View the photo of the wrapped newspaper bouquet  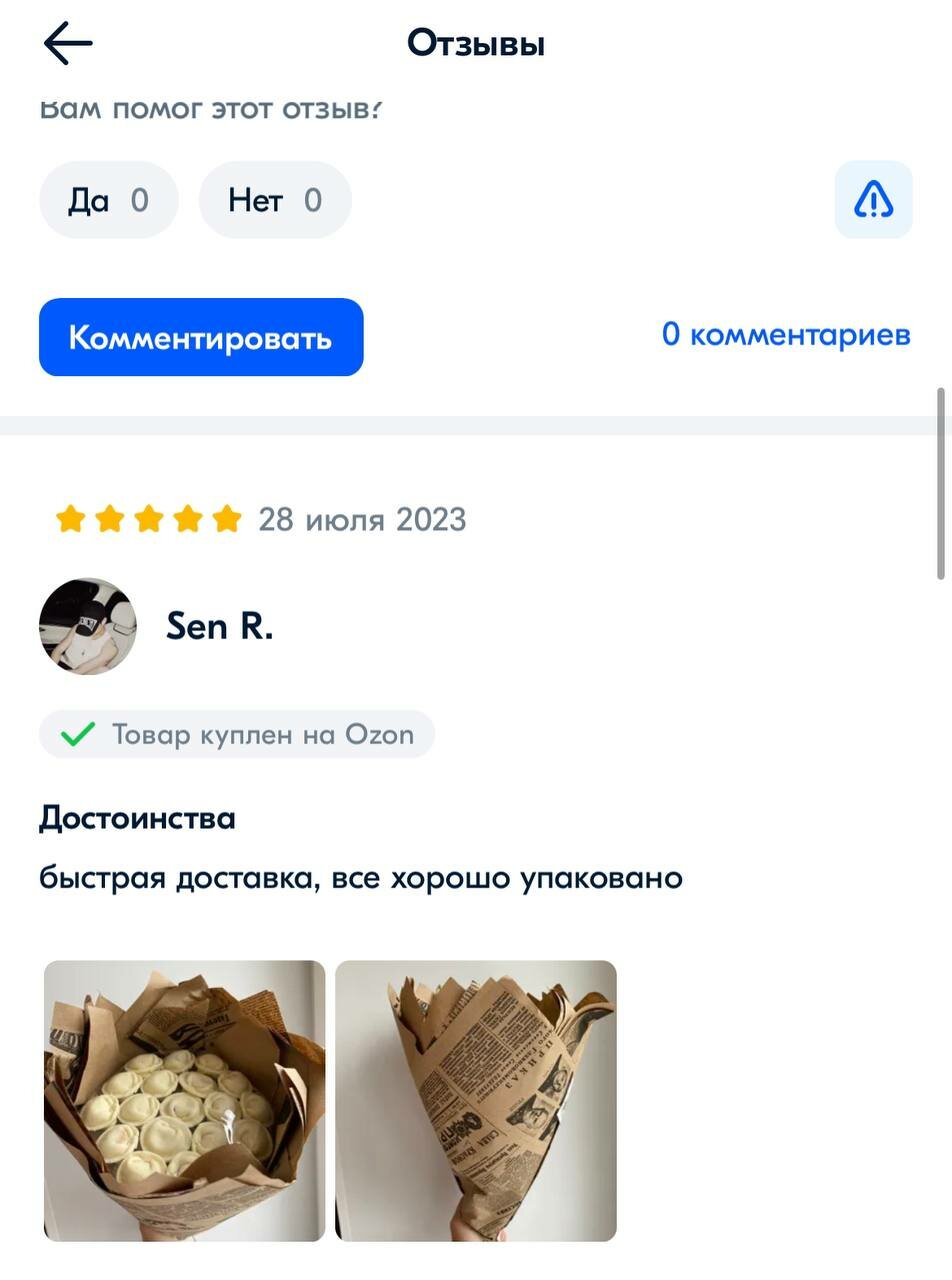(x=476, y=1100)
